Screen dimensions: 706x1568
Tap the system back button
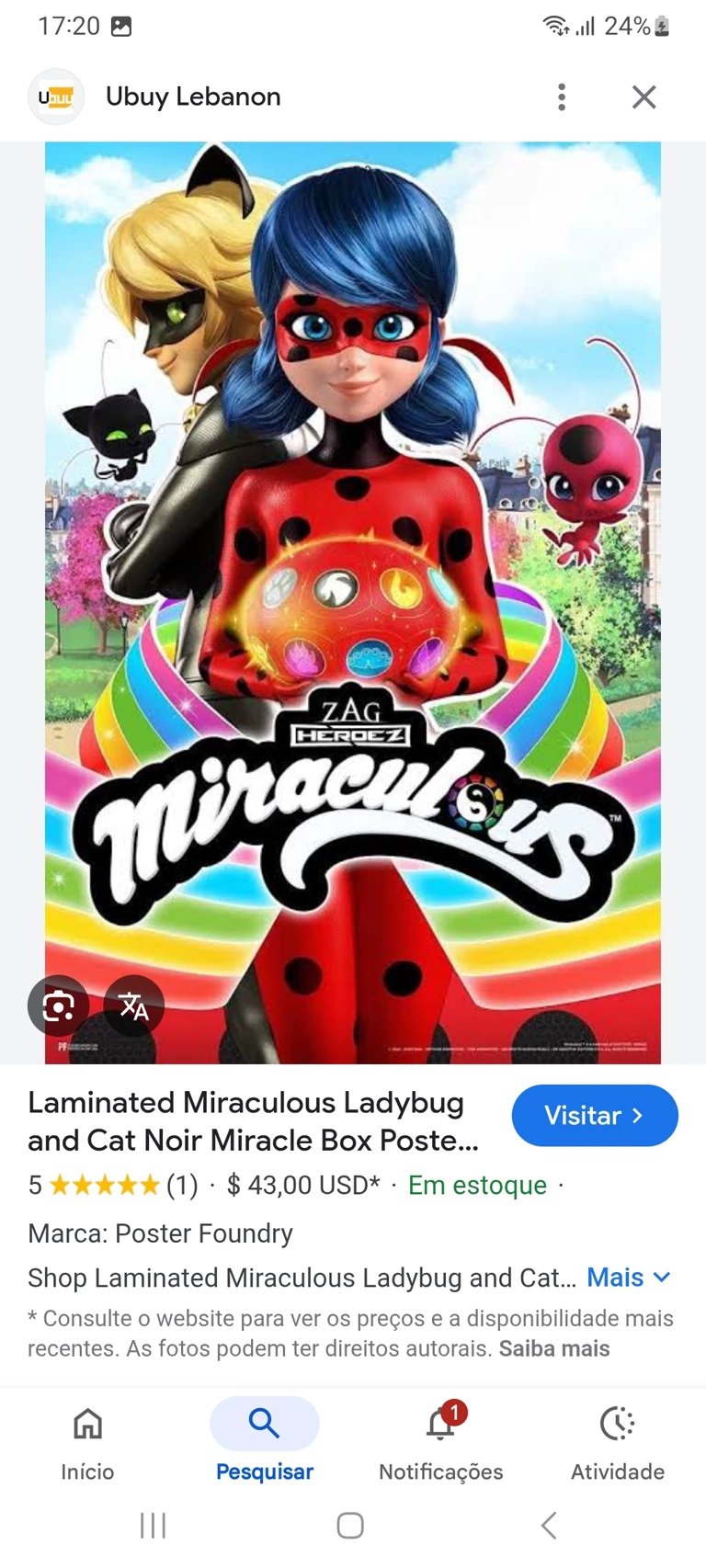[x=549, y=1526]
